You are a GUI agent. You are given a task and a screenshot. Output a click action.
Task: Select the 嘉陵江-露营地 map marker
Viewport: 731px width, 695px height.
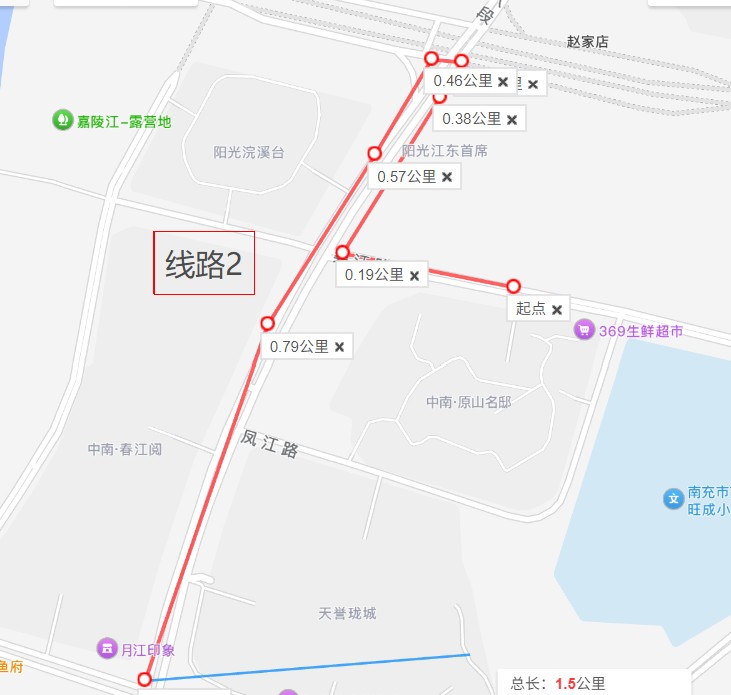click(63, 121)
